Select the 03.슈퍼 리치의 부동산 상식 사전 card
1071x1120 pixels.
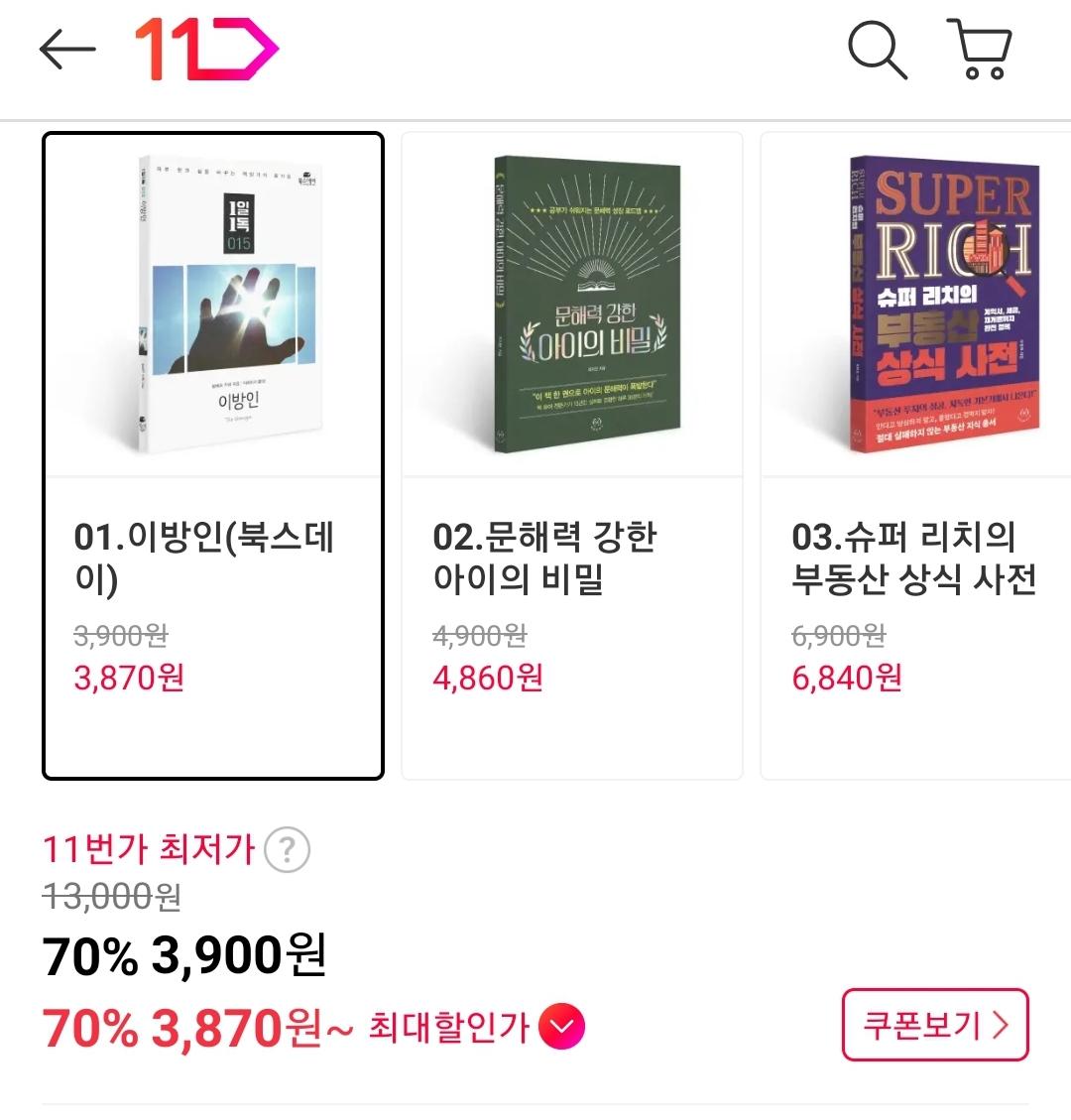pos(916,455)
